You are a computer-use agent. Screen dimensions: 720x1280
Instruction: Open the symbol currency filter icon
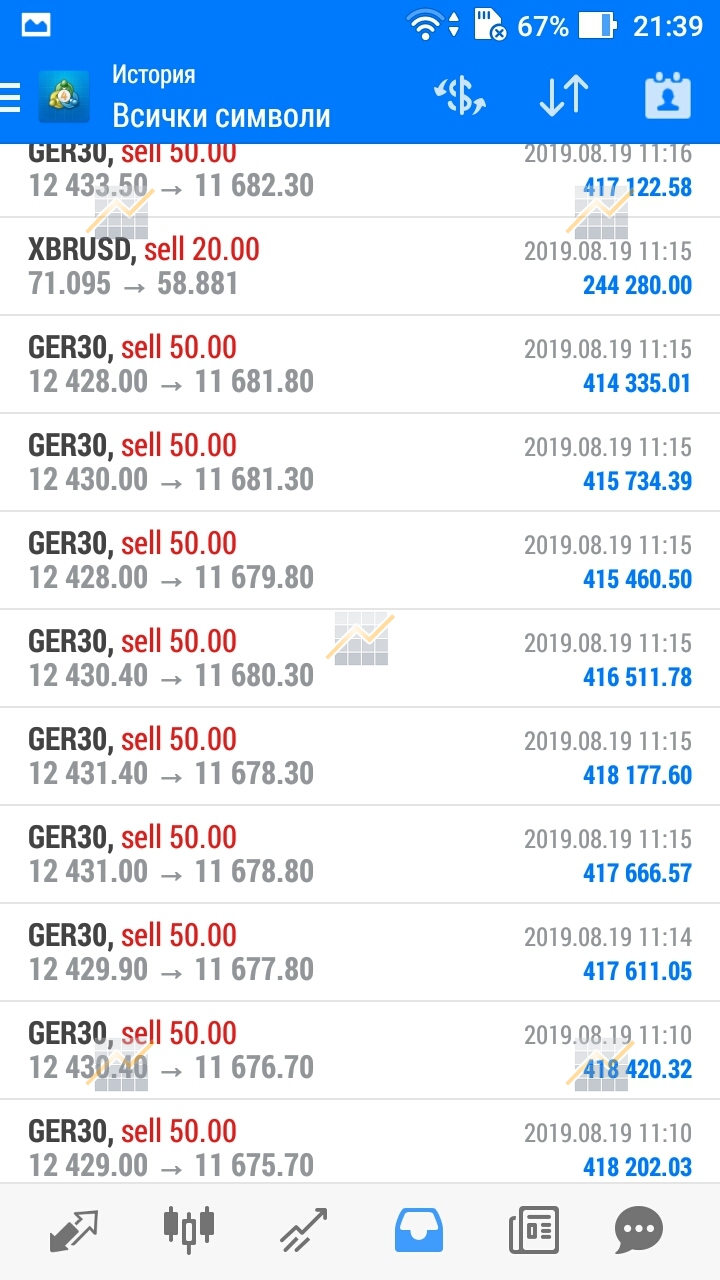(x=460, y=97)
